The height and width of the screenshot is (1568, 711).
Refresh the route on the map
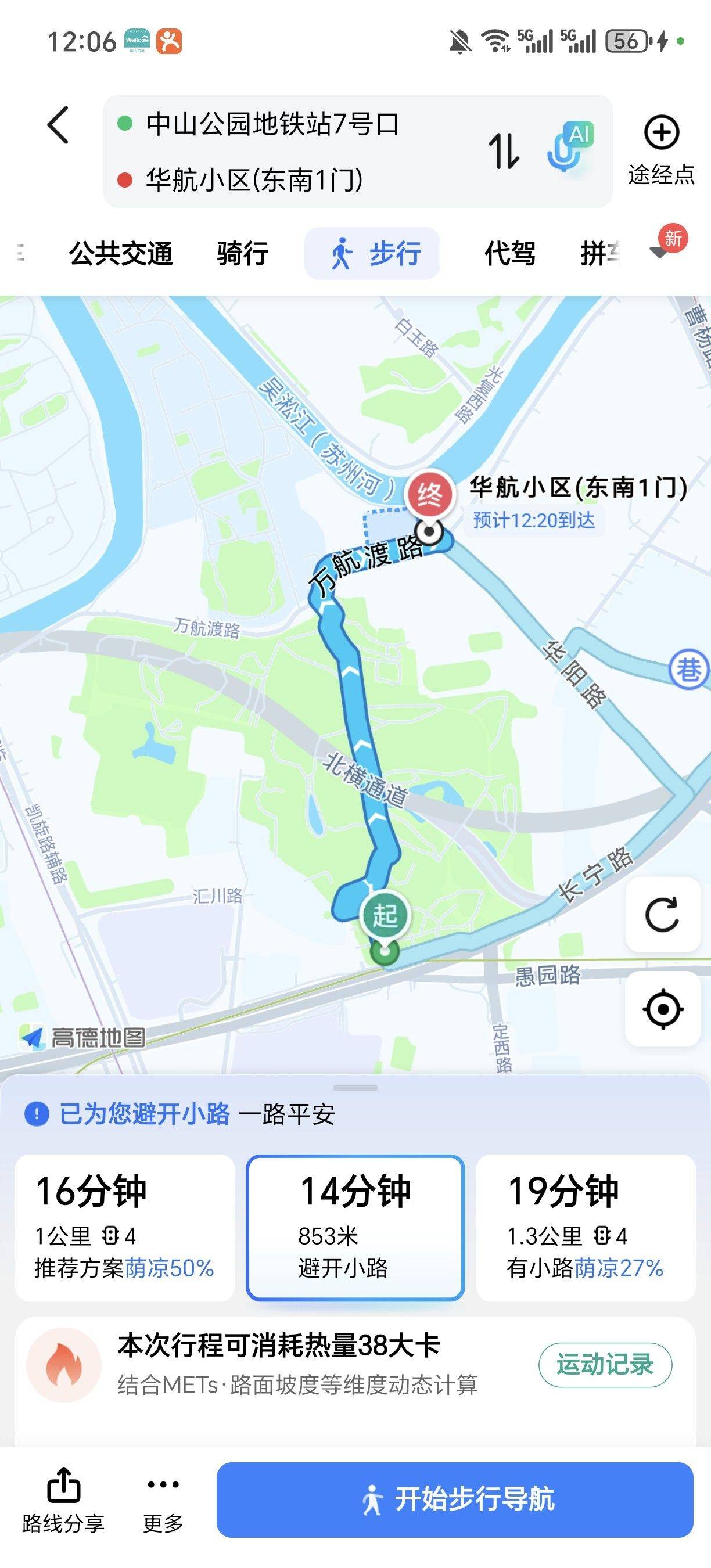coord(662,914)
